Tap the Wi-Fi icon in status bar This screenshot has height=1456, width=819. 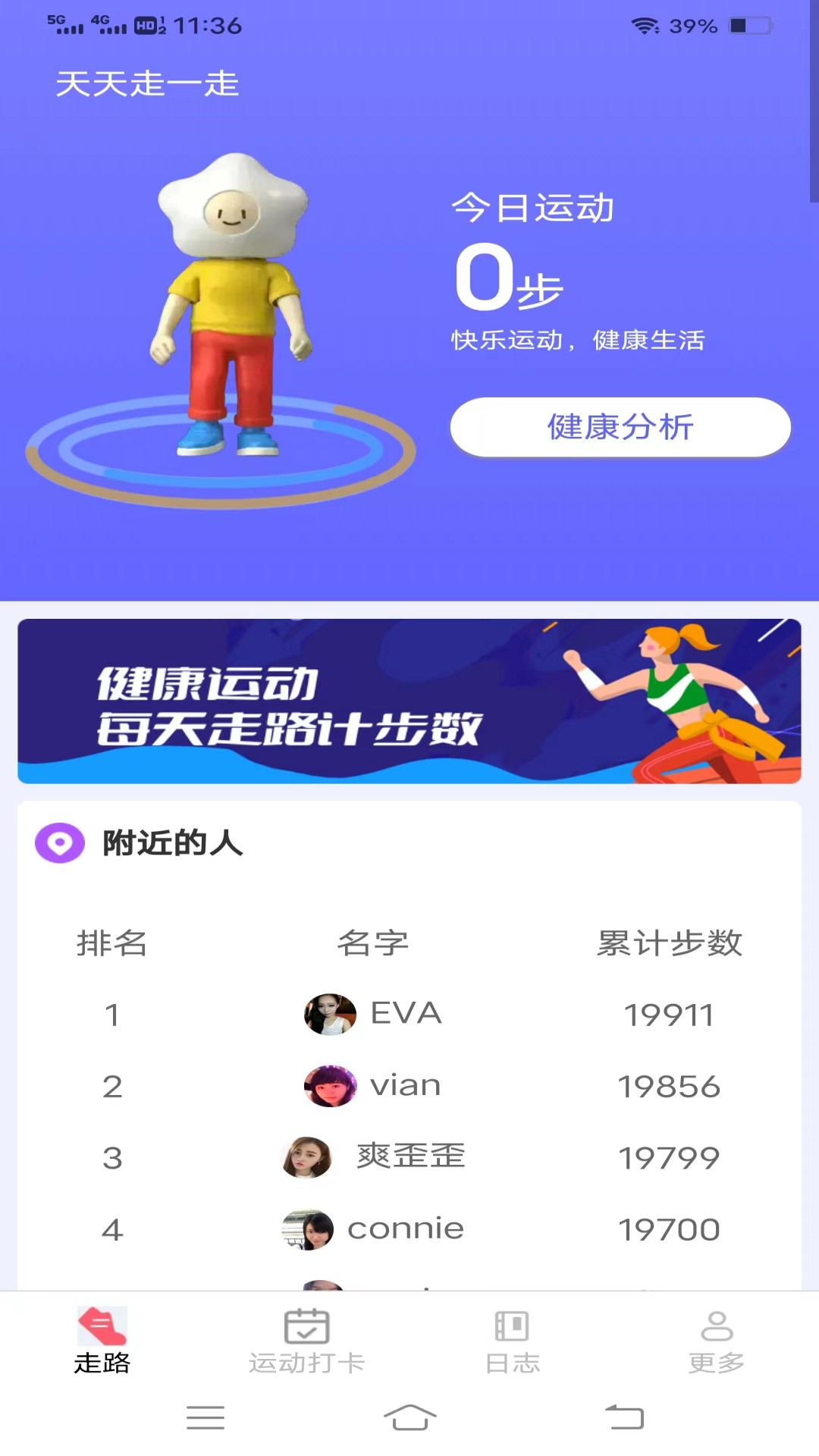(644, 25)
